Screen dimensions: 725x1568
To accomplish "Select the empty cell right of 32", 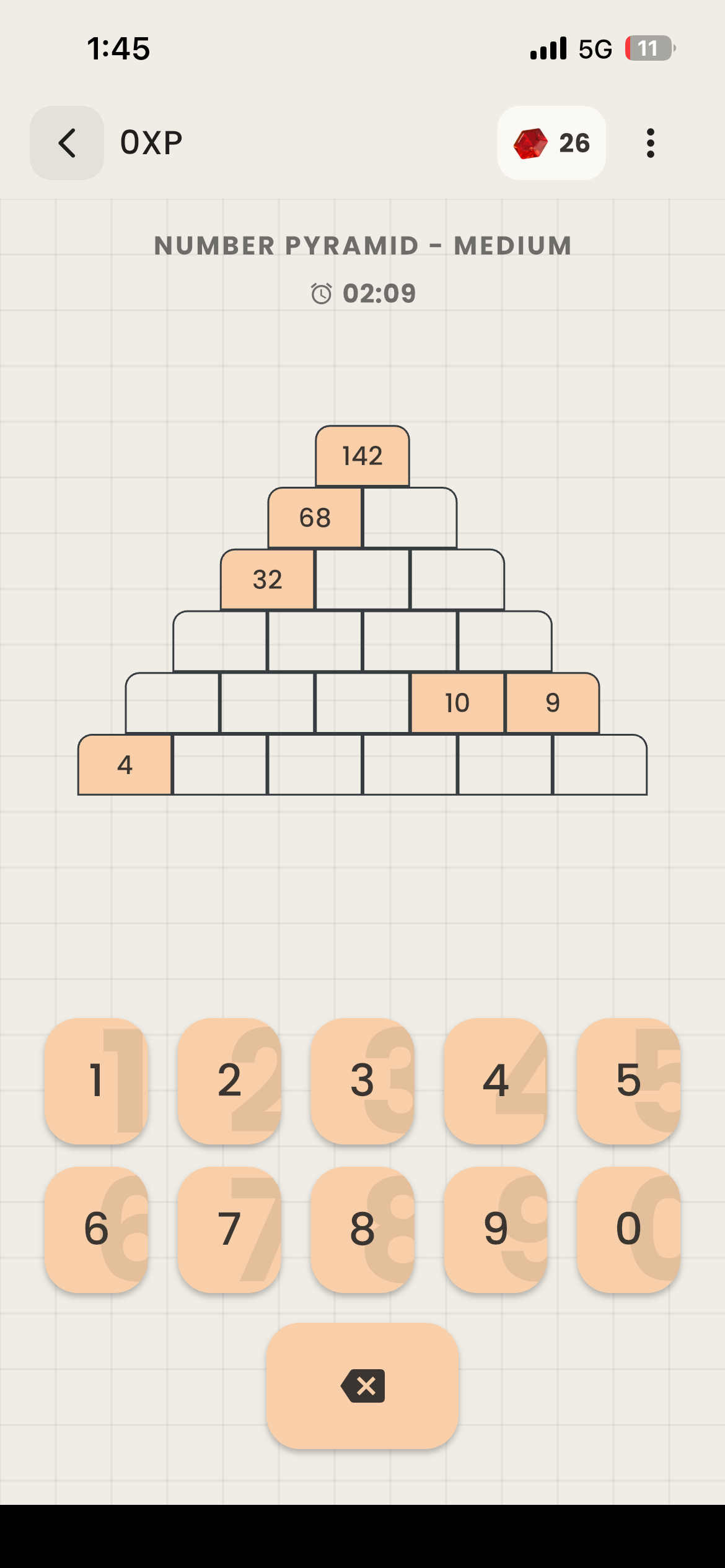I will click(x=362, y=580).
